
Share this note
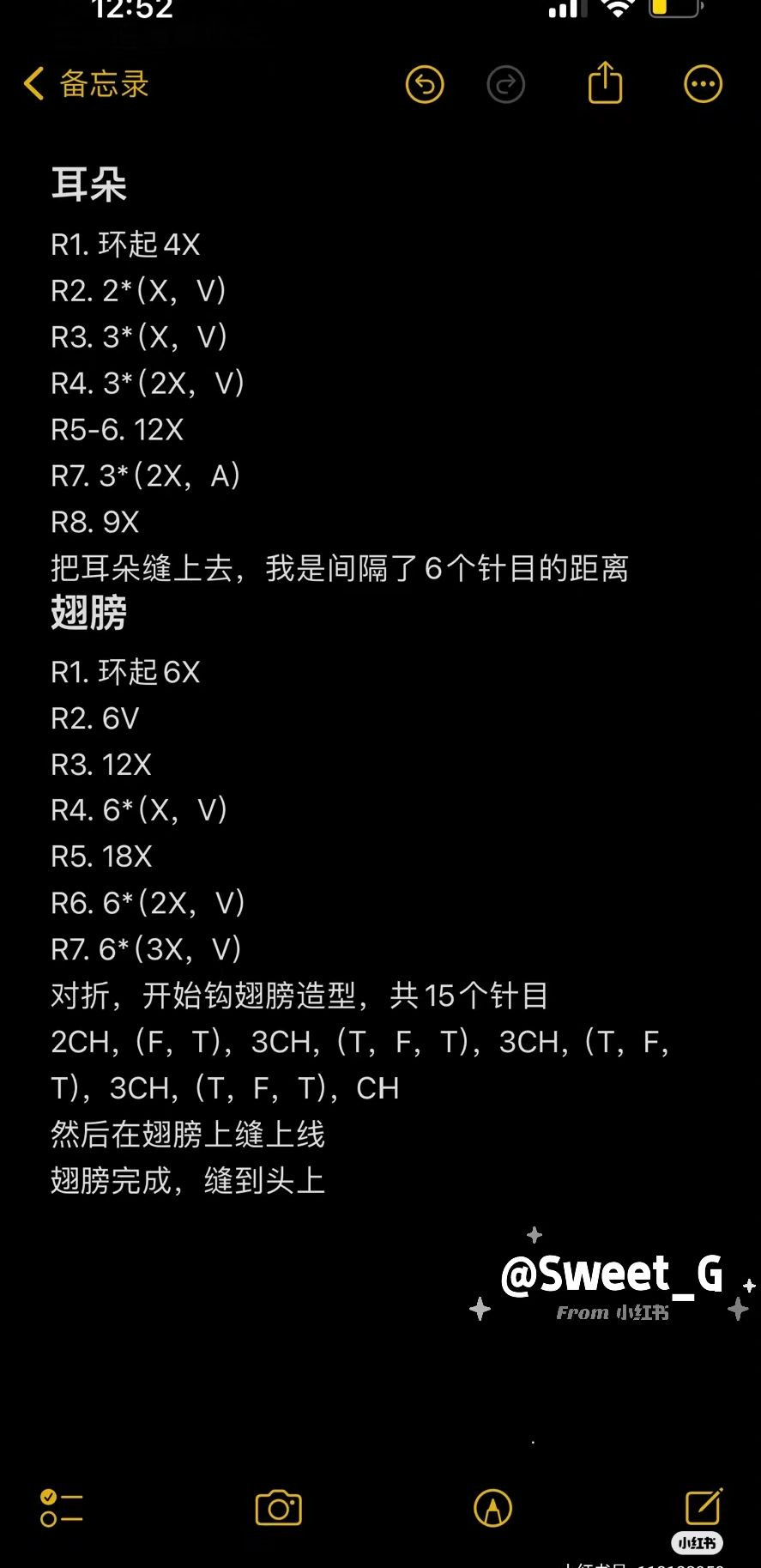coord(605,82)
